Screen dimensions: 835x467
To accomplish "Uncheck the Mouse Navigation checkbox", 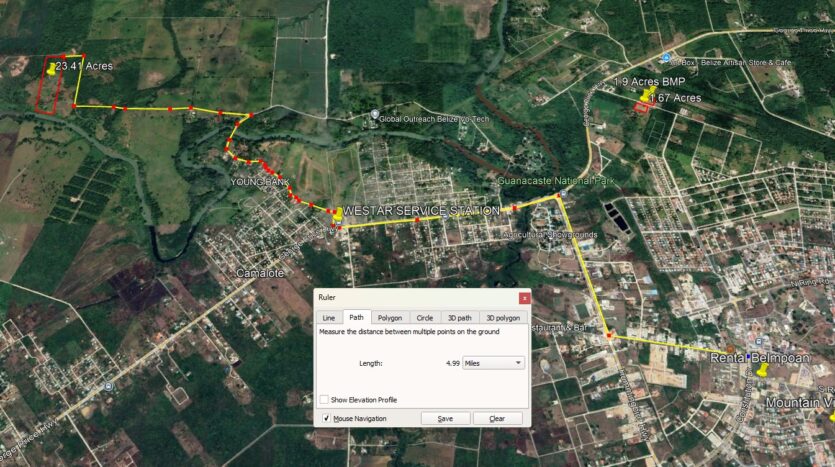I will (x=325, y=418).
